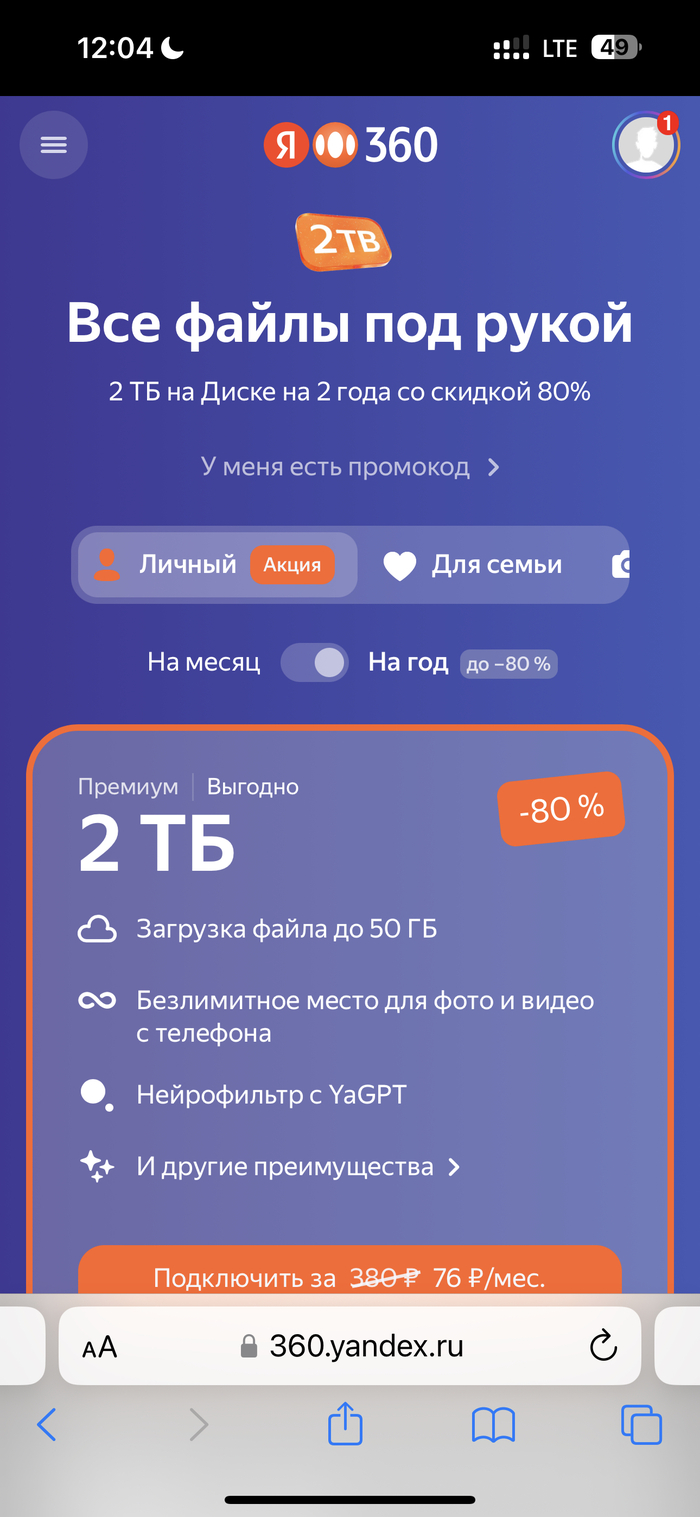700x1517 pixels.
Task: Toggle month/year billing switch
Action: [x=315, y=662]
